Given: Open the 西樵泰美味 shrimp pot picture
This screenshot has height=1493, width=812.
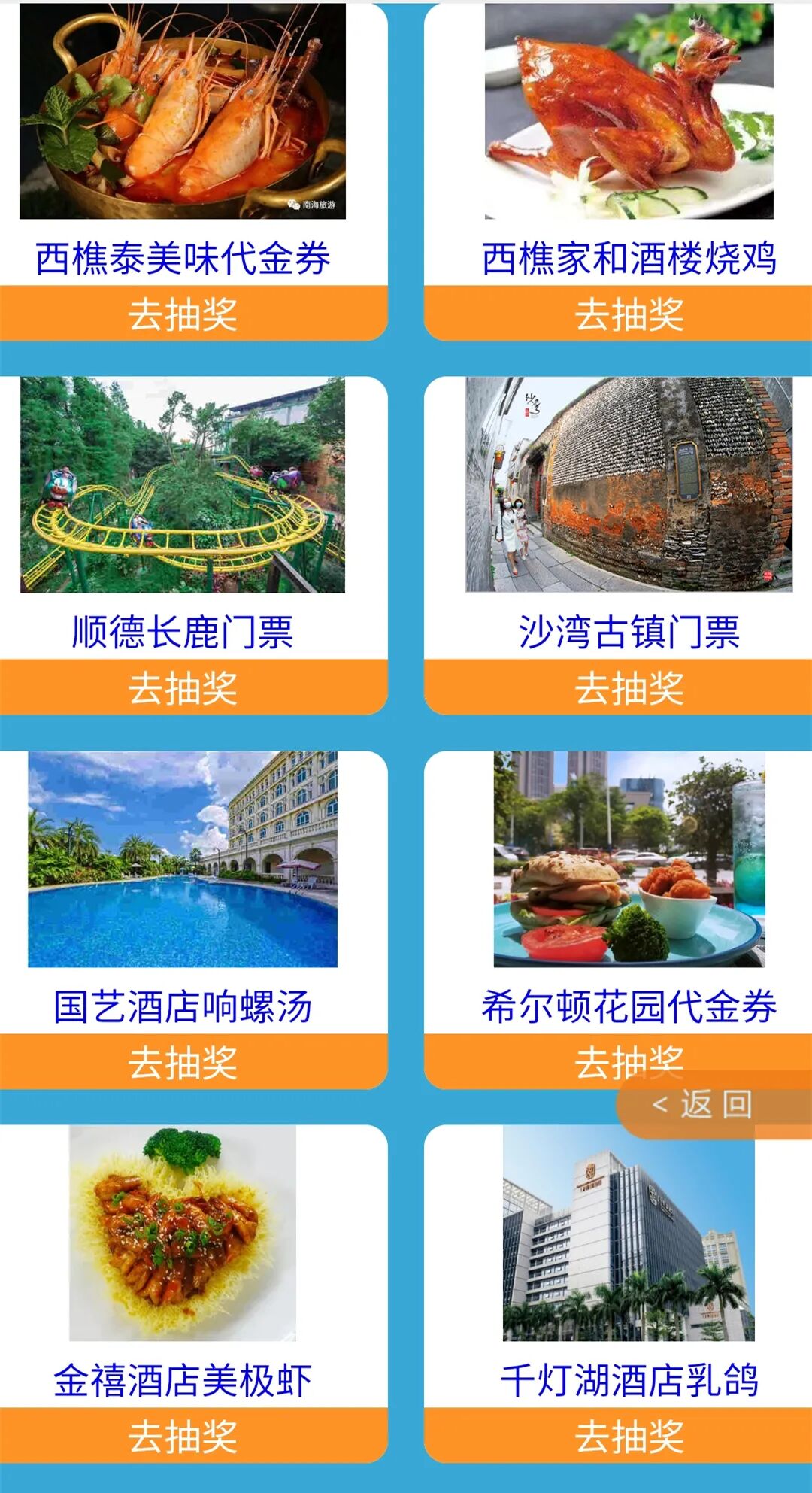Looking at the screenshot, I should coord(183,111).
